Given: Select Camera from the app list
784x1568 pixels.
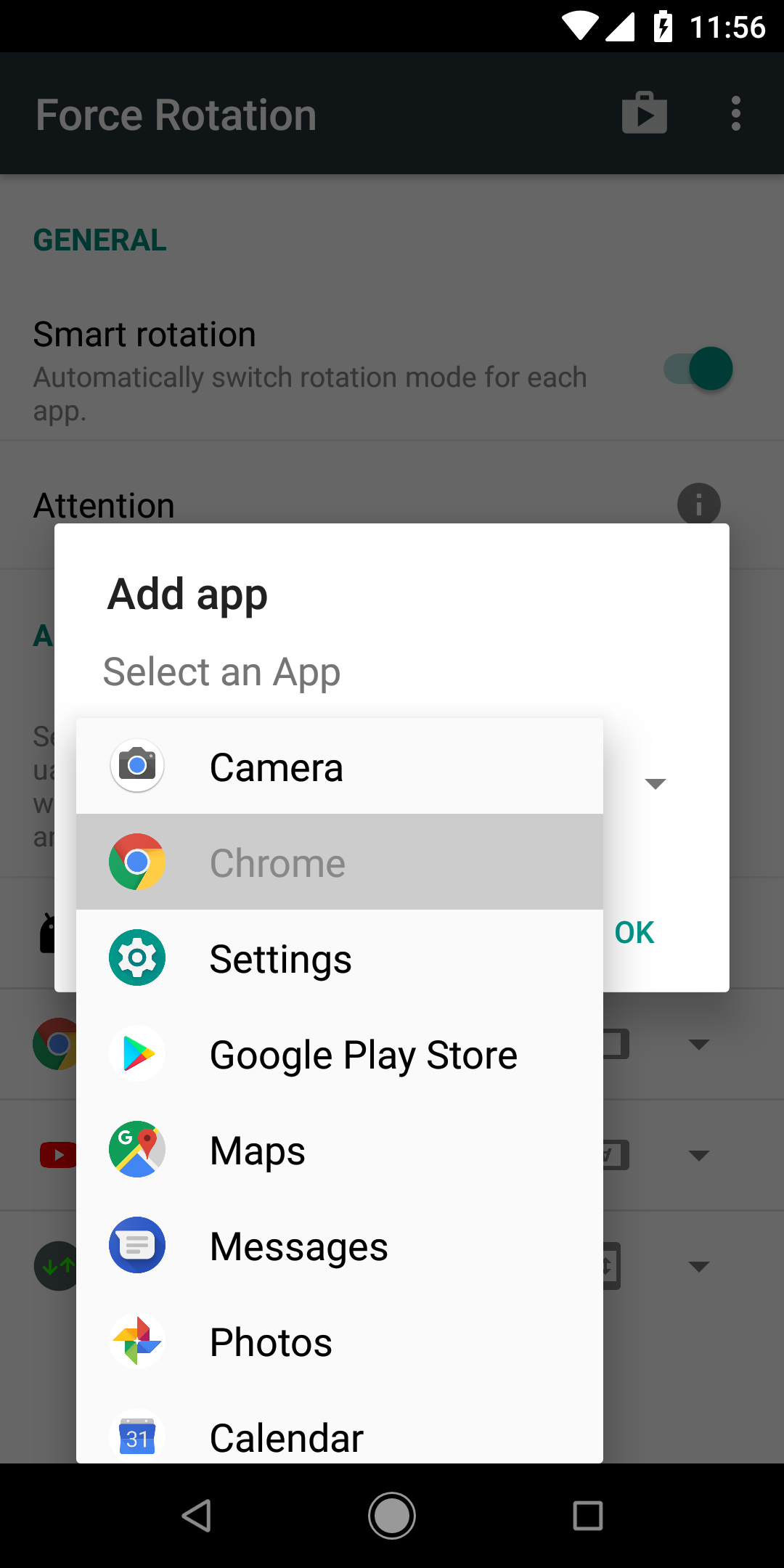Looking at the screenshot, I should pyautogui.click(x=339, y=767).
